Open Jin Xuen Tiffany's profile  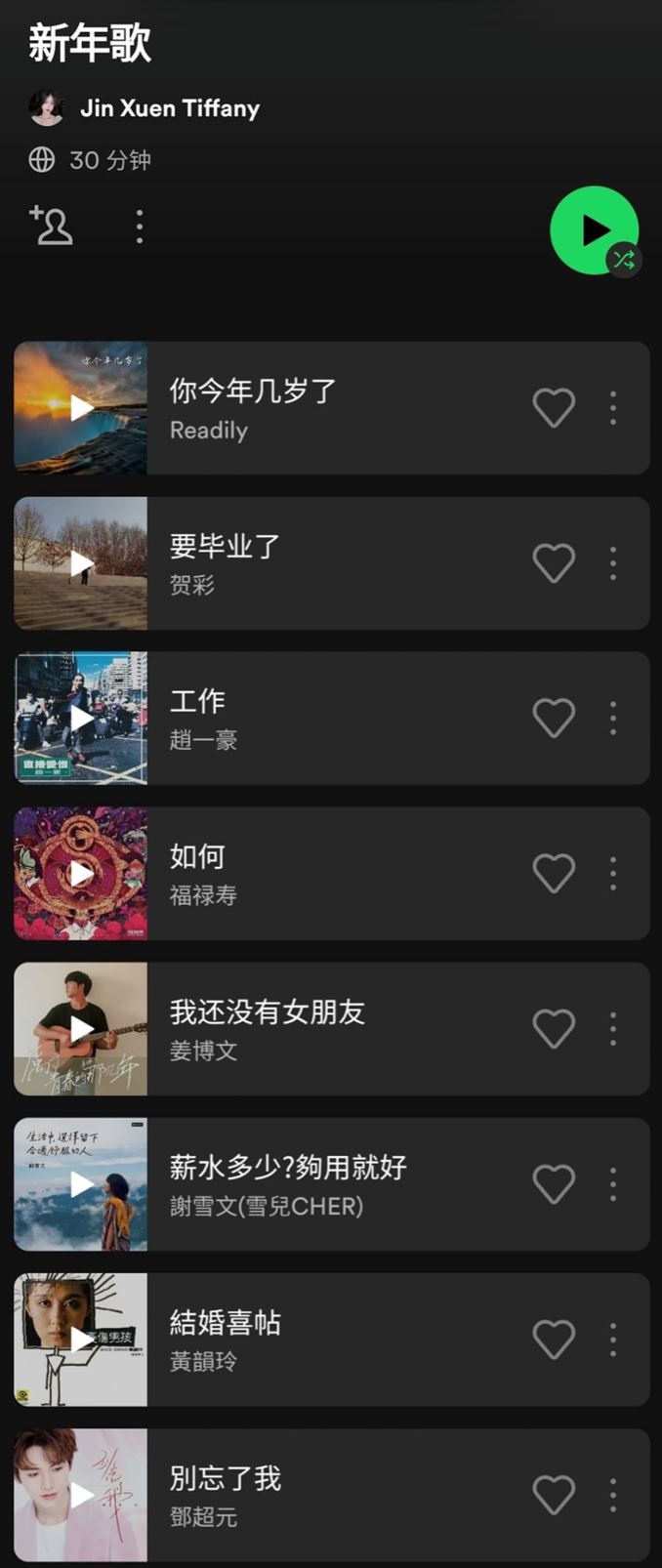[x=169, y=108]
